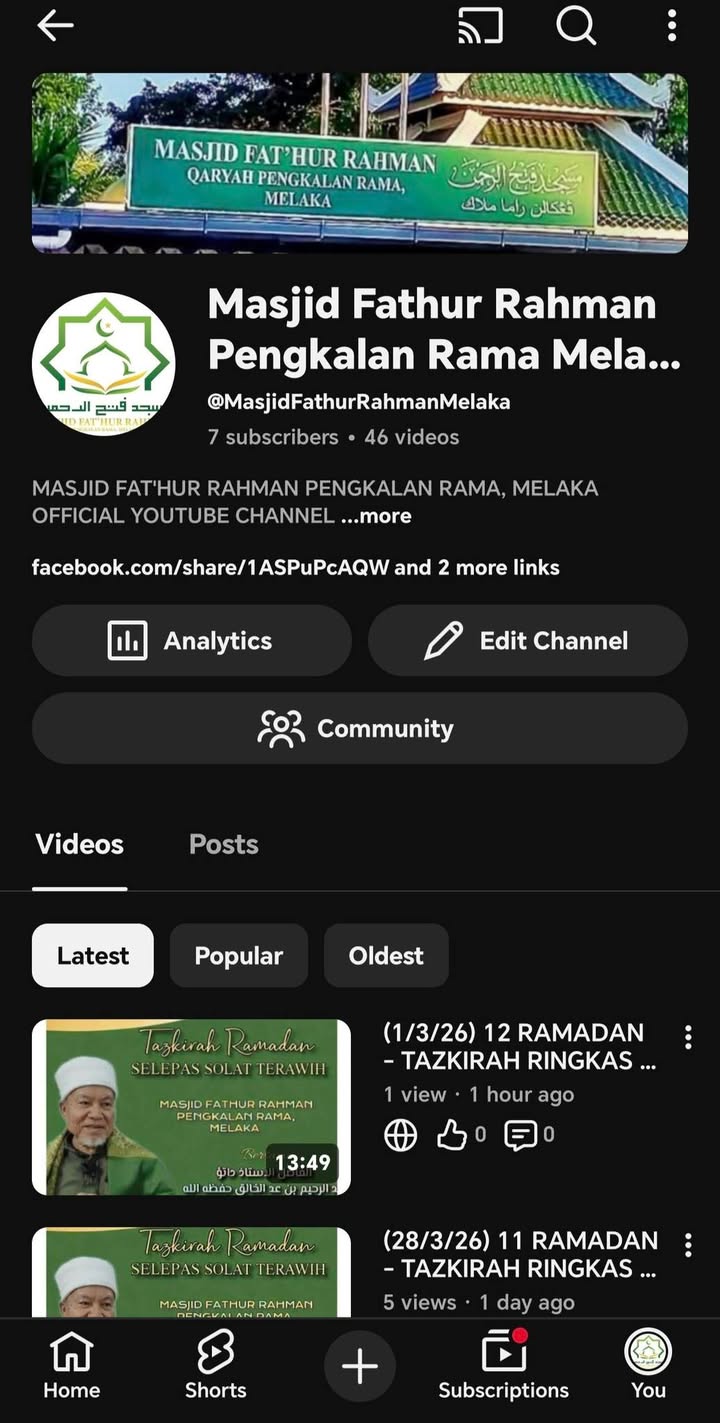The width and height of the screenshot is (720, 1423).
Task: Tap Edit Channel
Action: tap(528, 640)
